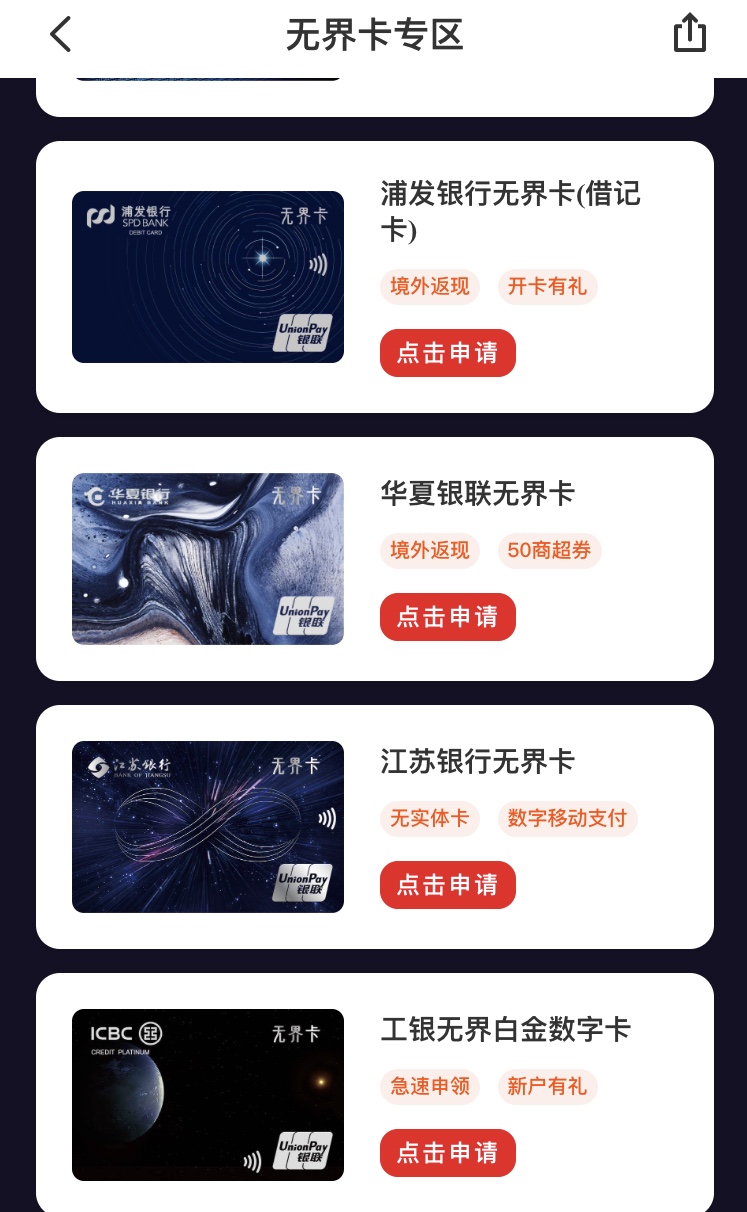Open the 江苏银行 infinity card image
Screen dimensions: 747x1212
pos(208,827)
